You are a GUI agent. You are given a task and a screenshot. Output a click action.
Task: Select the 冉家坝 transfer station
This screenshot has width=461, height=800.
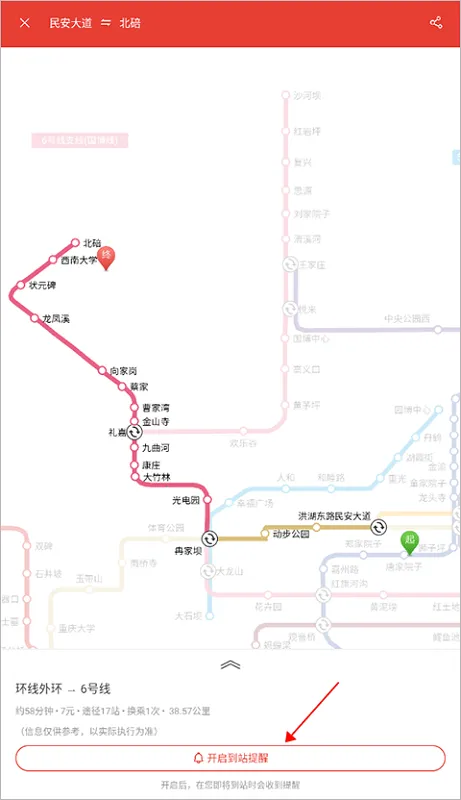210,538
